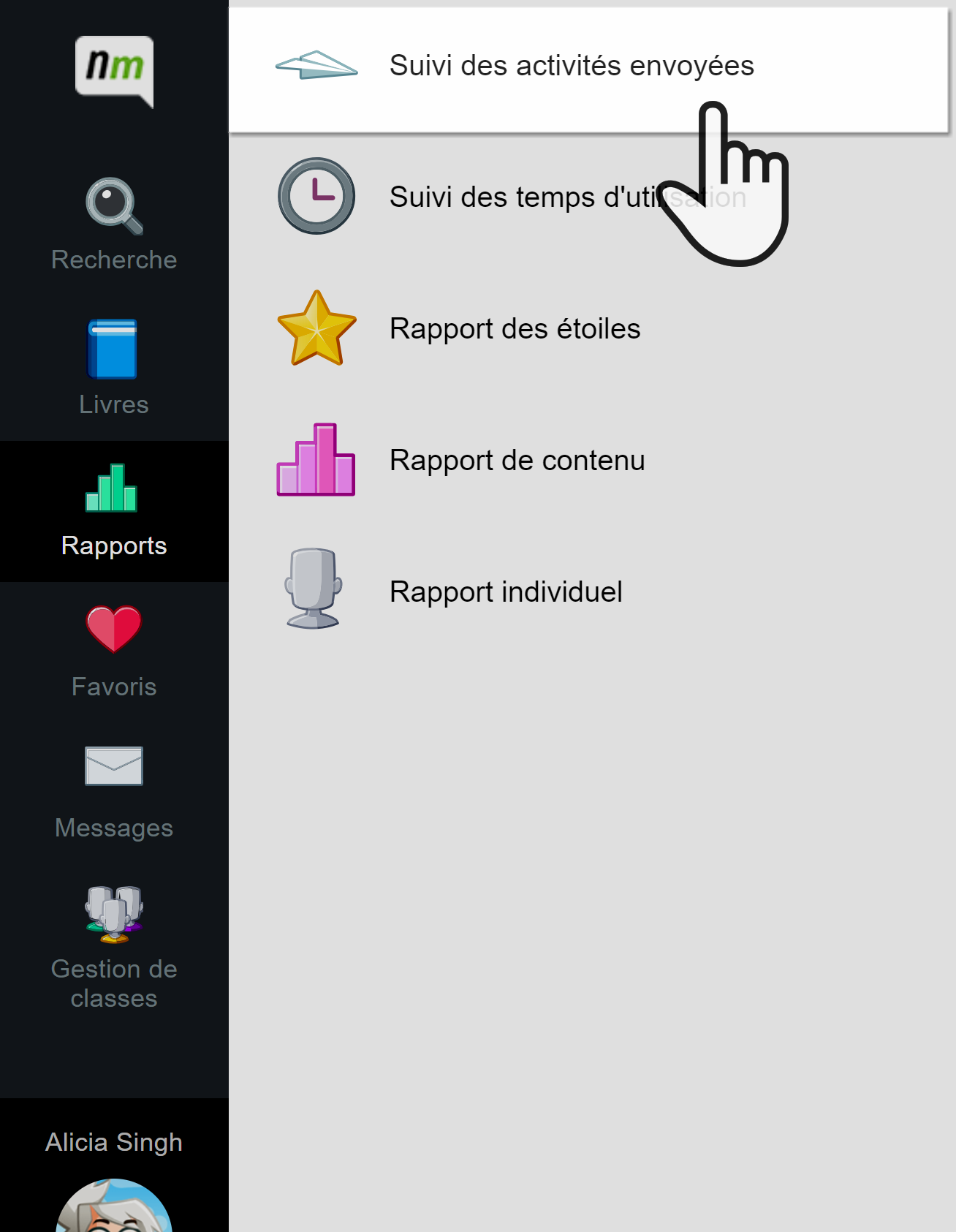This screenshot has height=1232, width=956.
Task: Open Rapport individuel
Action: click(506, 592)
